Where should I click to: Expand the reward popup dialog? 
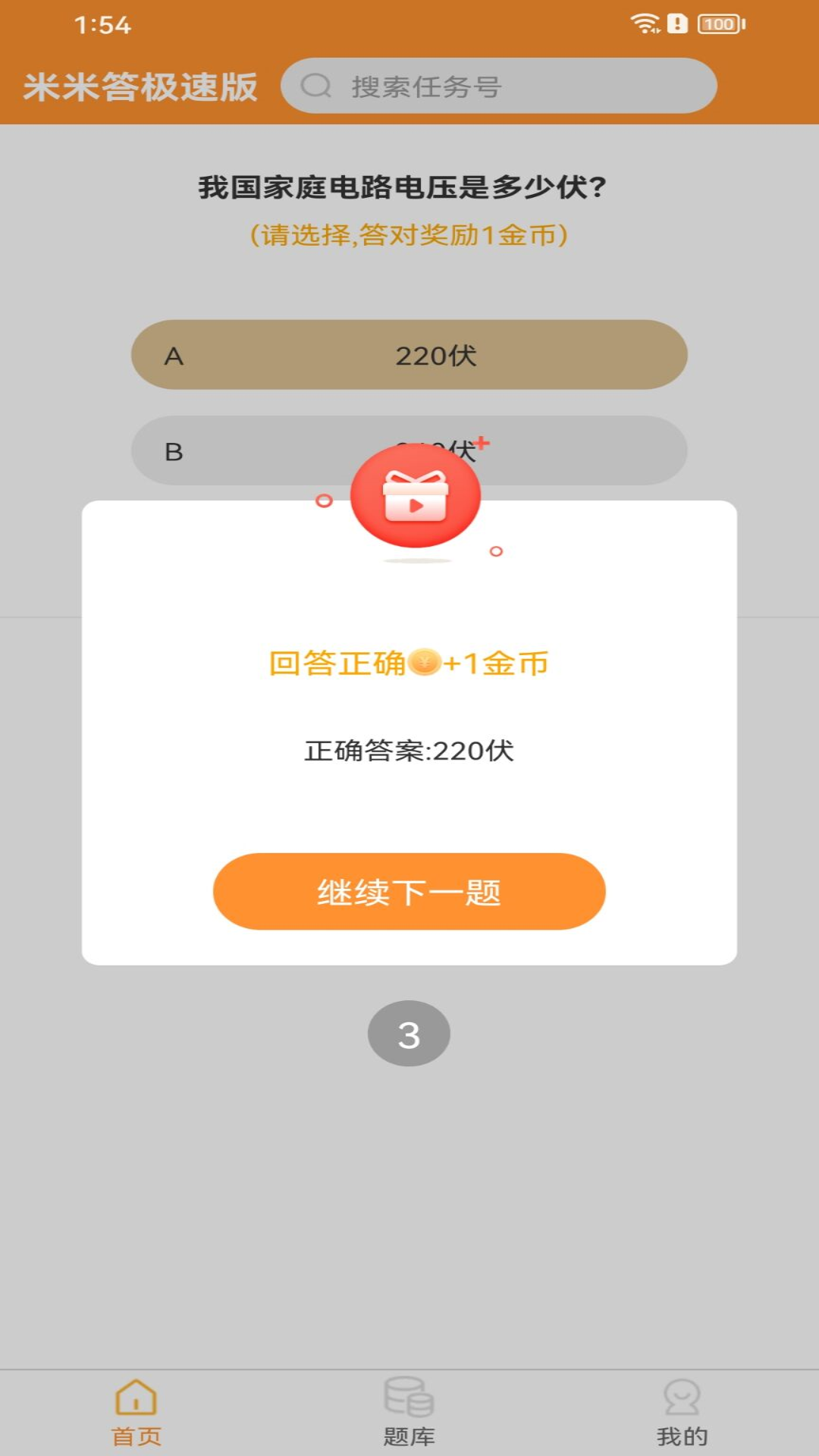(x=409, y=728)
